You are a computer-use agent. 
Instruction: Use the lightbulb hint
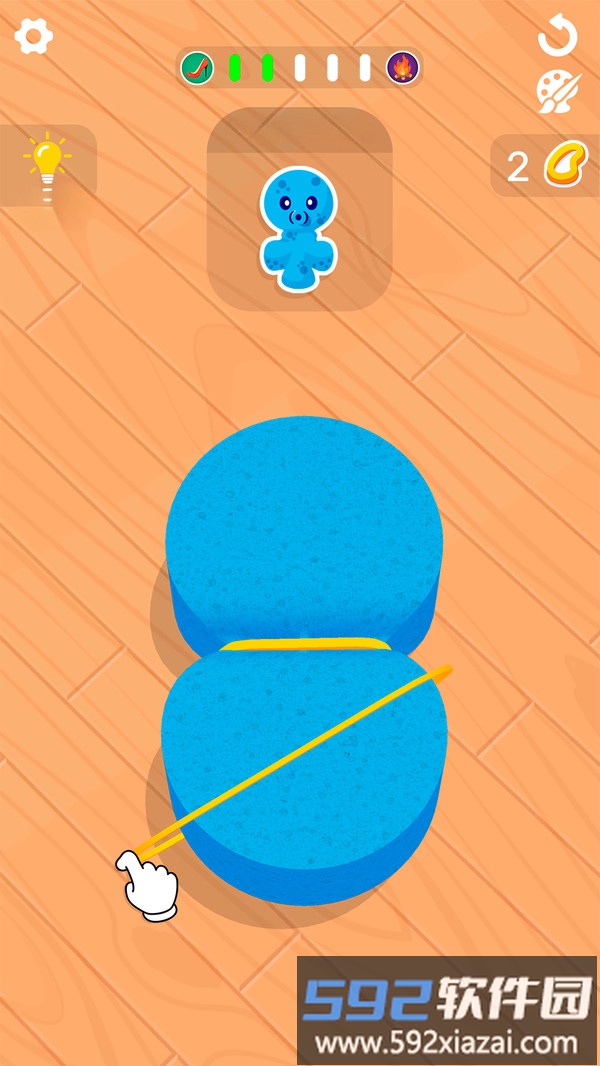pyautogui.click(x=46, y=165)
